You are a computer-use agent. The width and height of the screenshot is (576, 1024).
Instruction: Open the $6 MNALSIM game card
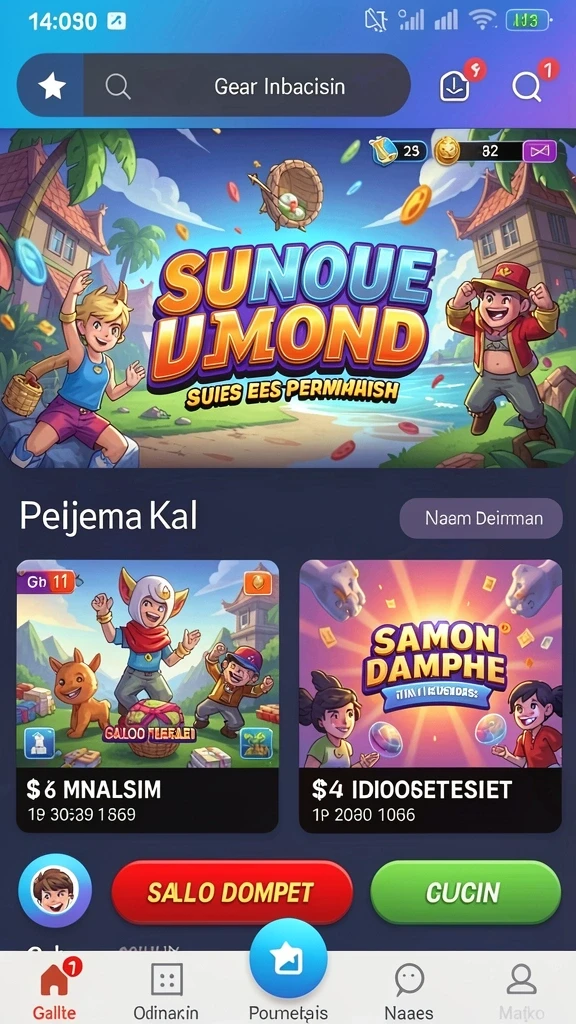[148, 696]
